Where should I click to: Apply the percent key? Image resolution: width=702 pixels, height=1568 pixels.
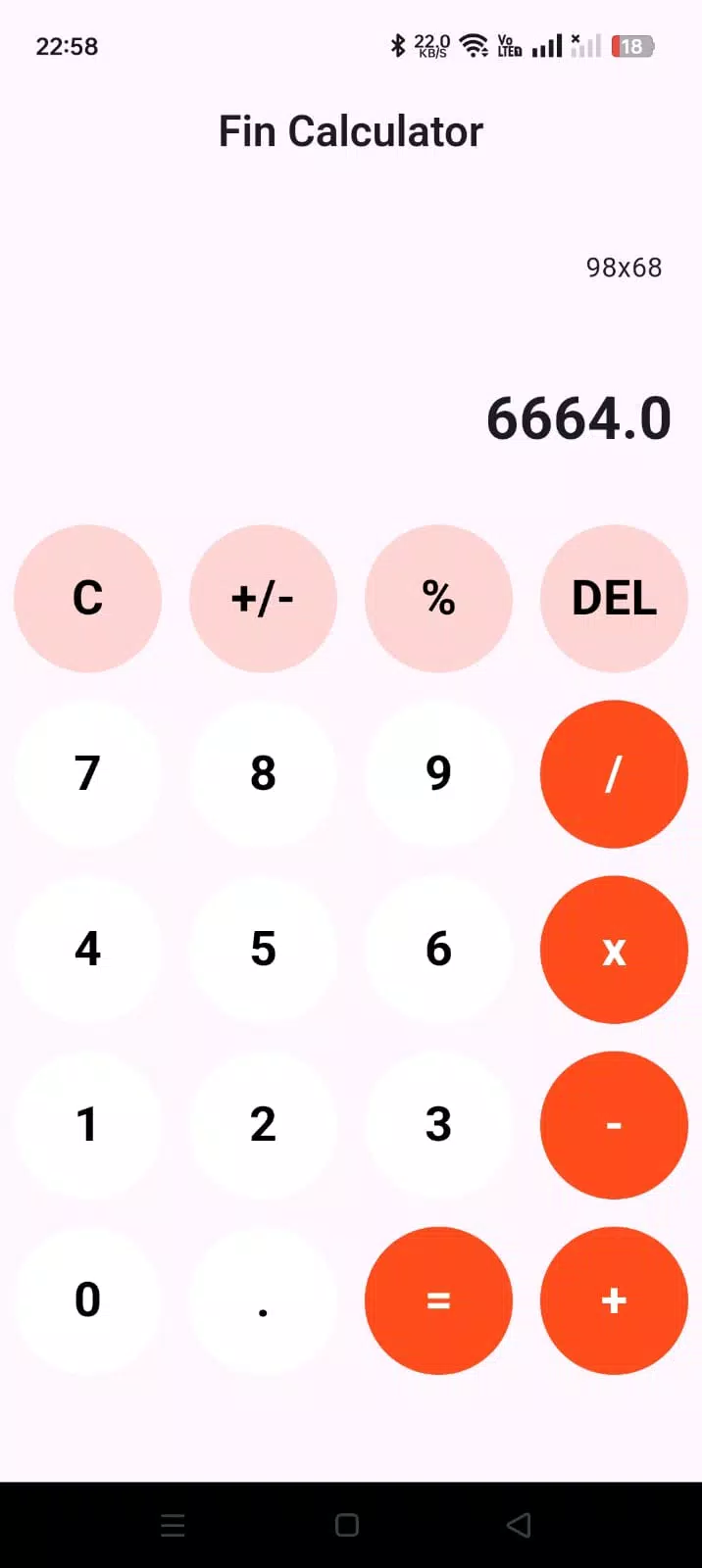point(438,598)
